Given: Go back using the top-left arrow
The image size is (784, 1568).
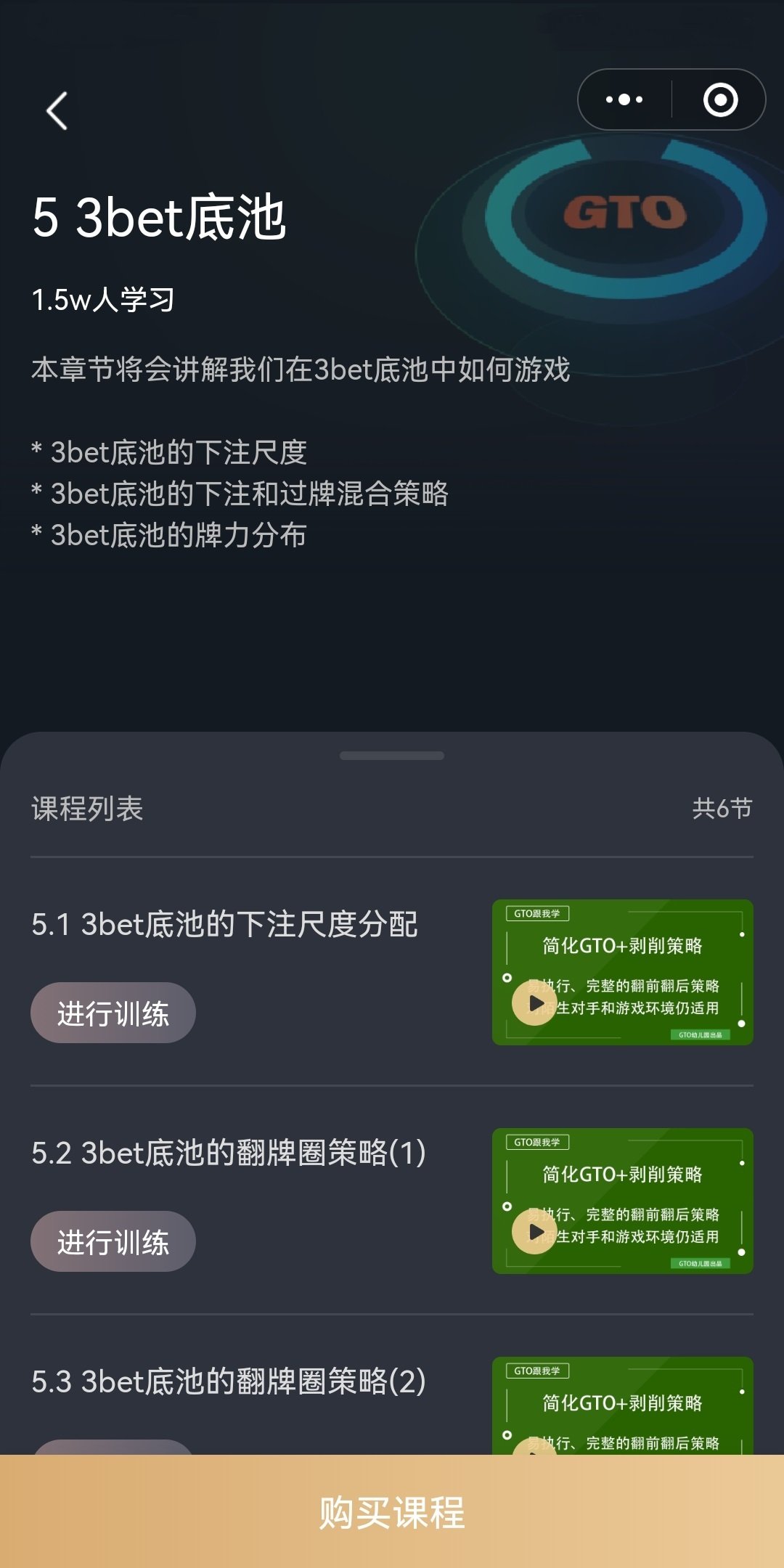Looking at the screenshot, I should click(x=57, y=111).
